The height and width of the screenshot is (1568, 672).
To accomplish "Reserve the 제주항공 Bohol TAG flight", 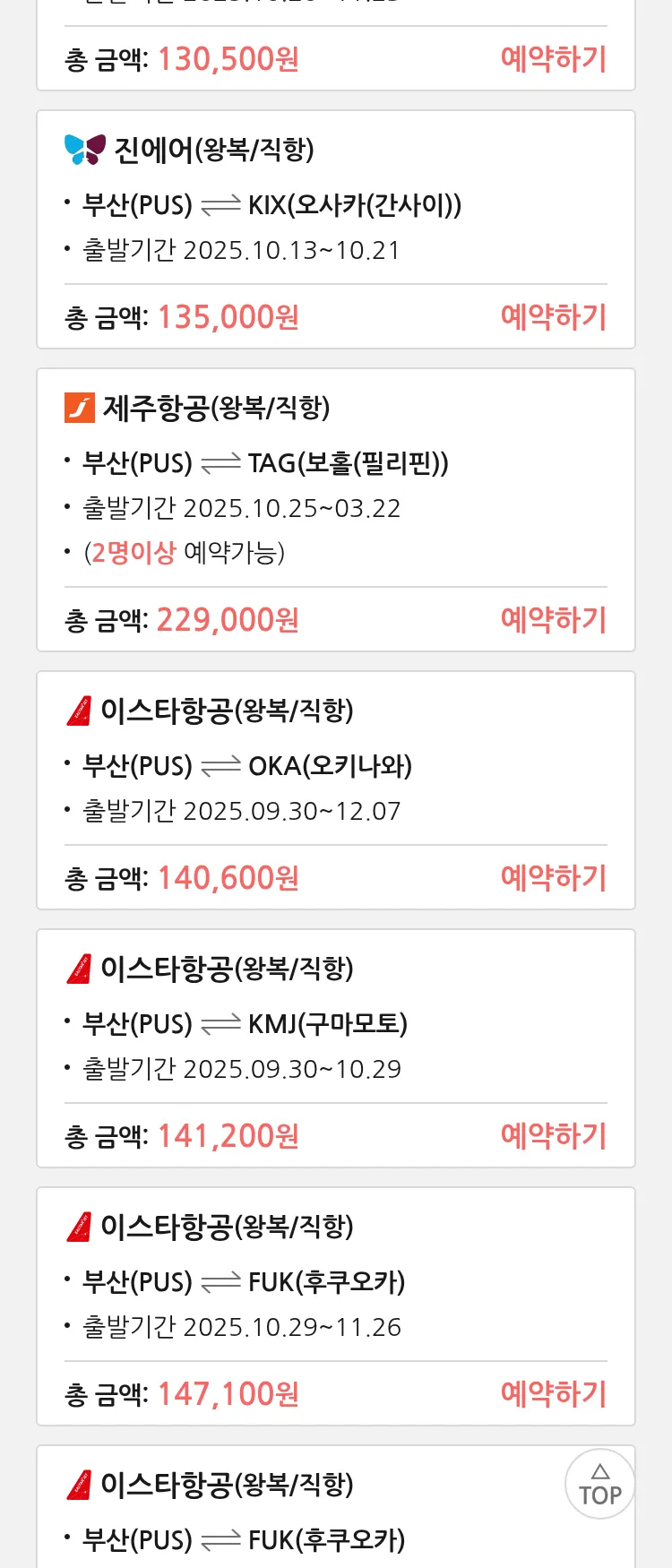I will click(553, 620).
